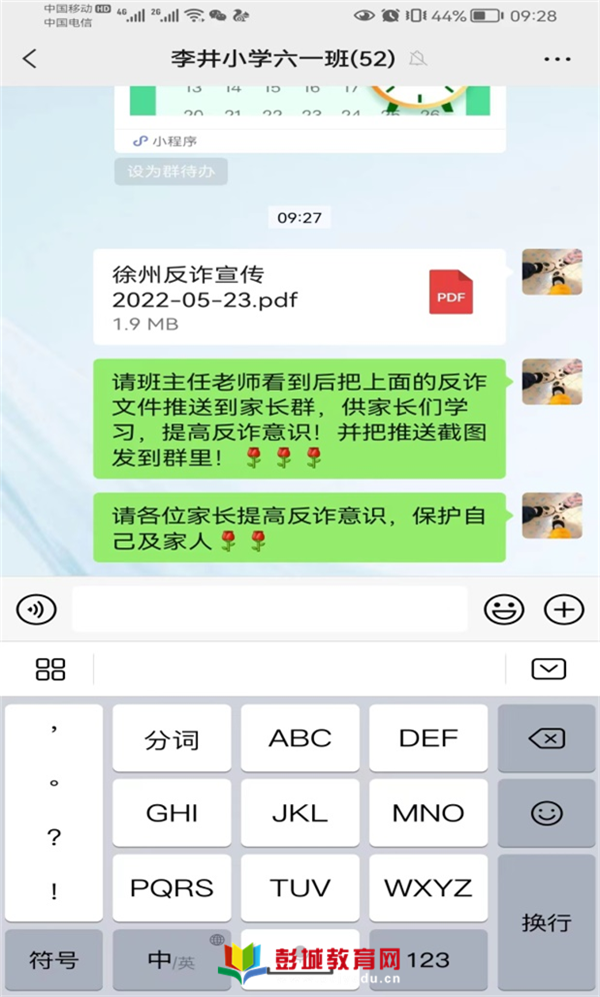Tap the 分词 key
The width and height of the screenshot is (600, 997).
point(171,740)
